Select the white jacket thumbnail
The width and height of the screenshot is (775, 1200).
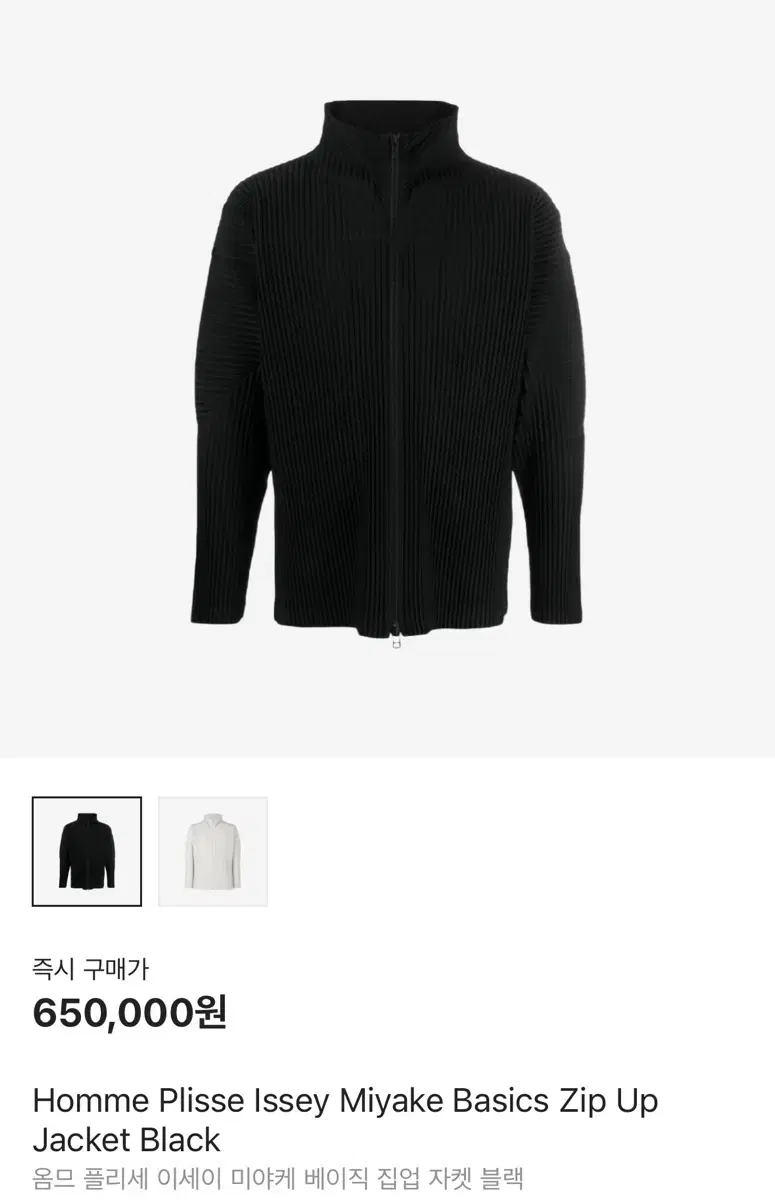(x=213, y=851)
